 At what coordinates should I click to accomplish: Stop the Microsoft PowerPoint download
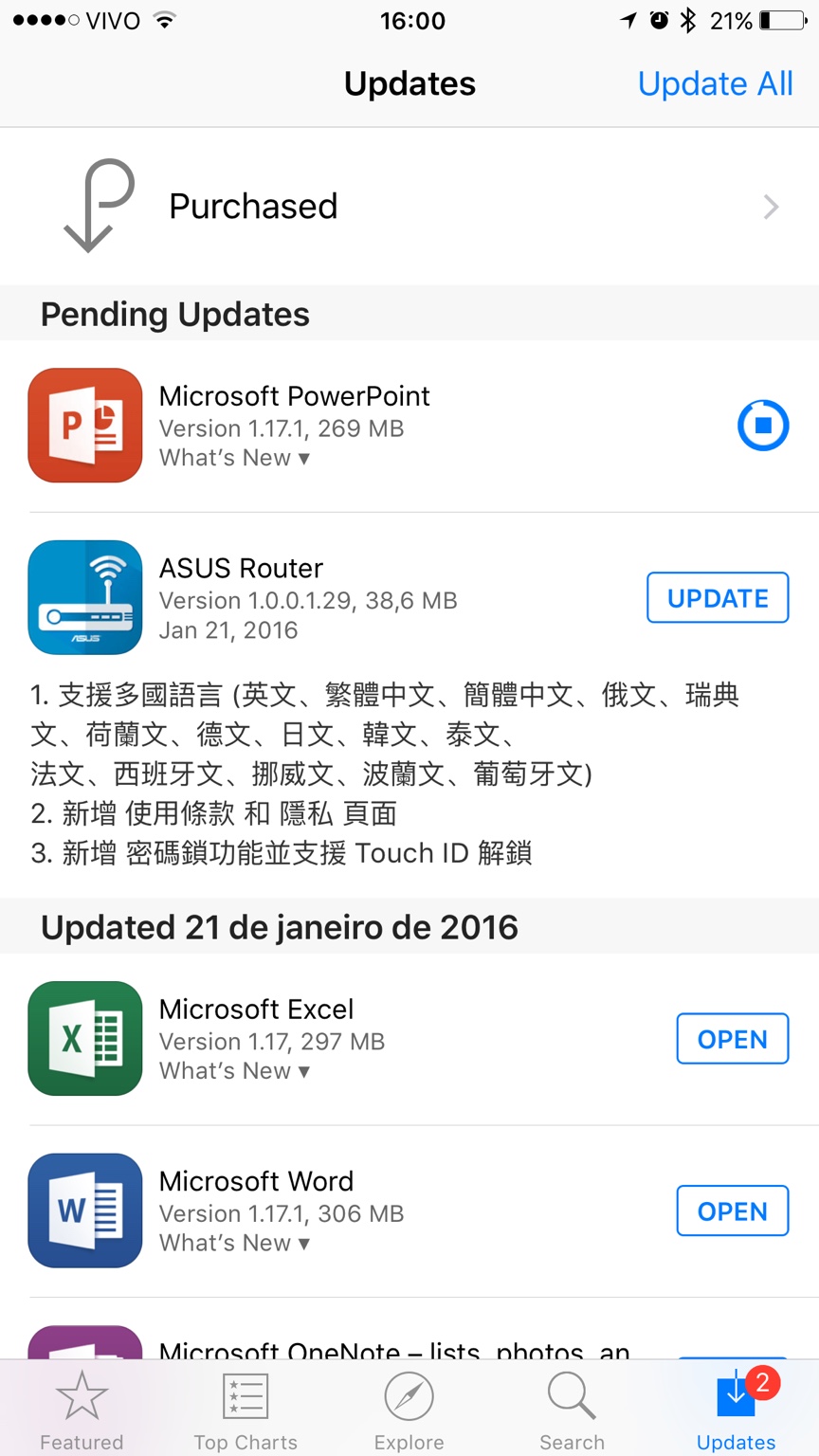click(x=763, y=425)
